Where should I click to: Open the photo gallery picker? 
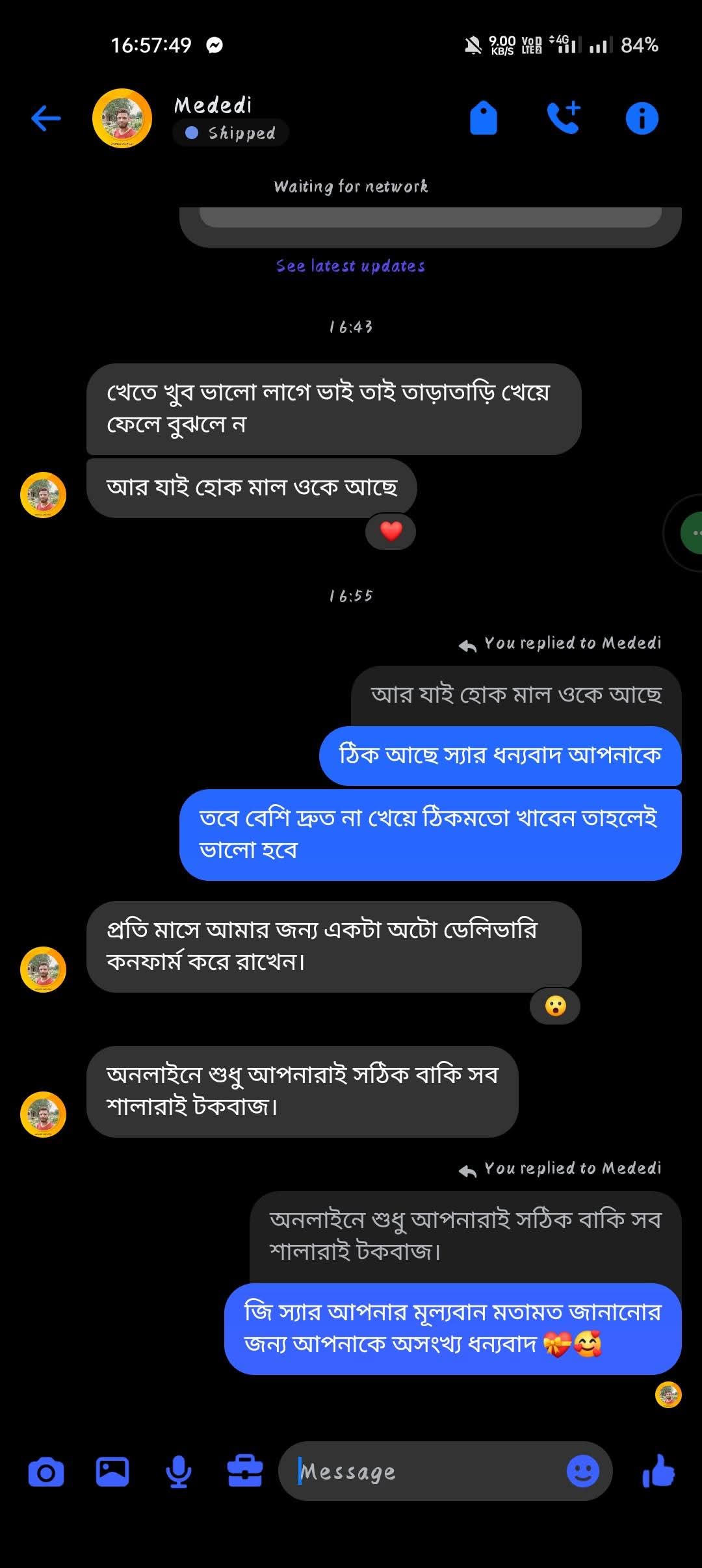(112, 1472)
